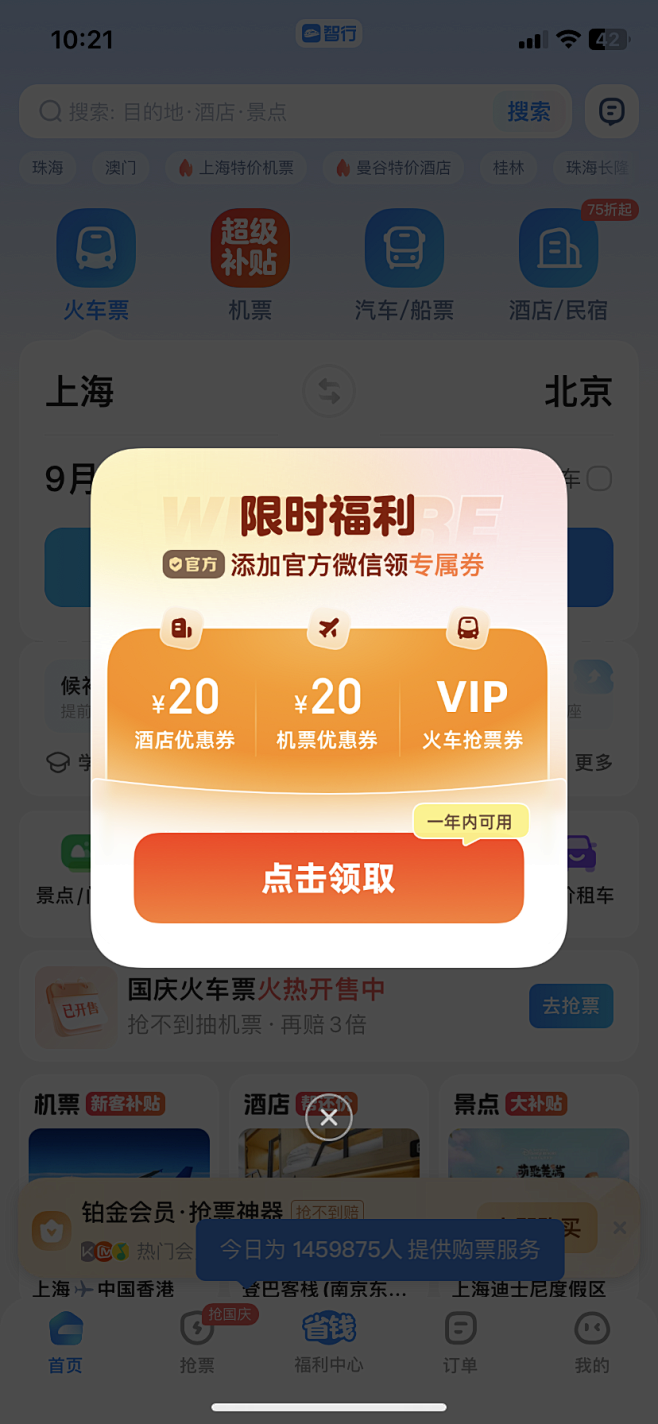Select the 曼谷特价酒店 suggestion chip
The image size is (658, 1424).
pos(393,167)
